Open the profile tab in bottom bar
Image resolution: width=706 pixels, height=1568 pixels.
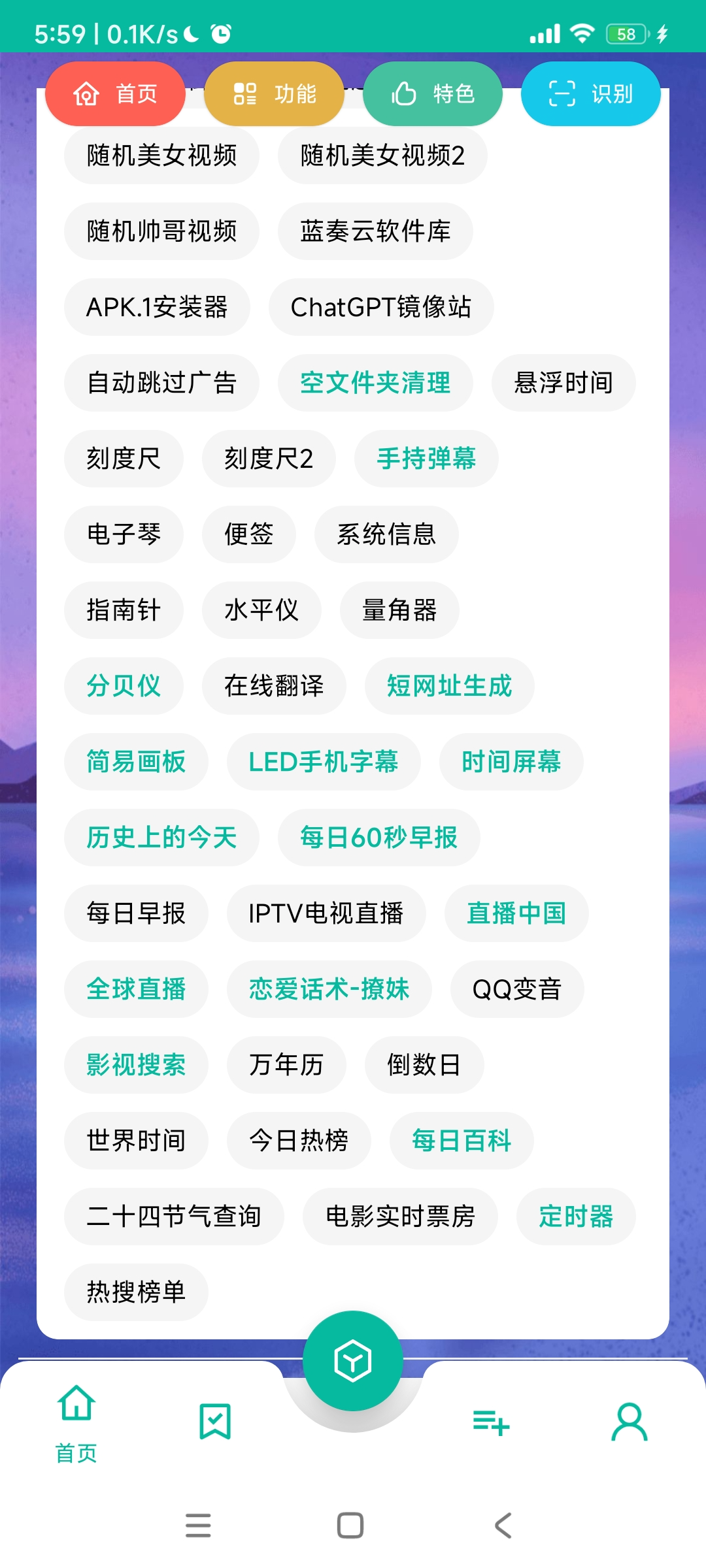click(x=630, y=1421)
